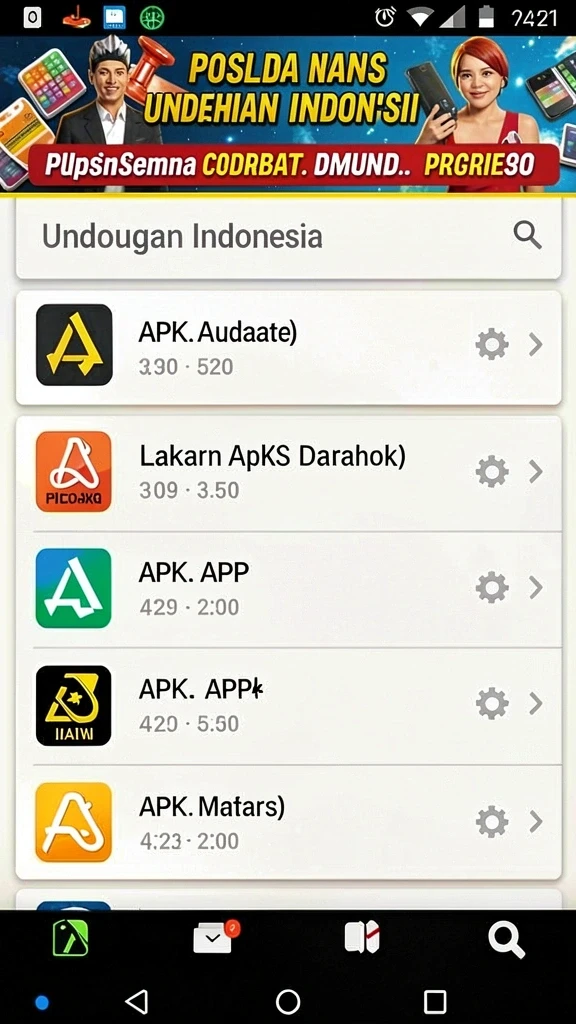576x1024 pixels.
Task: Tap gear icon next to APK. APPk
Action: (492, 704)
